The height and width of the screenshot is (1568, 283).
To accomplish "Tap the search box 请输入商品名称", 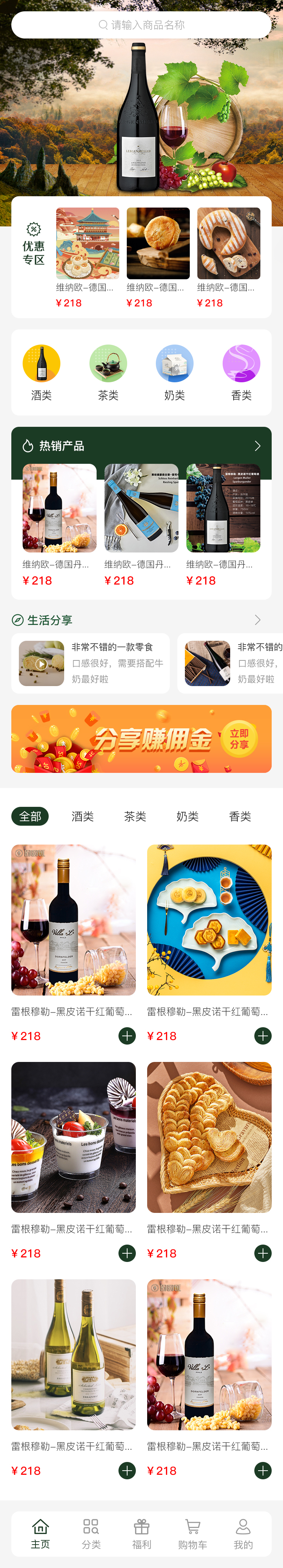I will tap(141, 25).
